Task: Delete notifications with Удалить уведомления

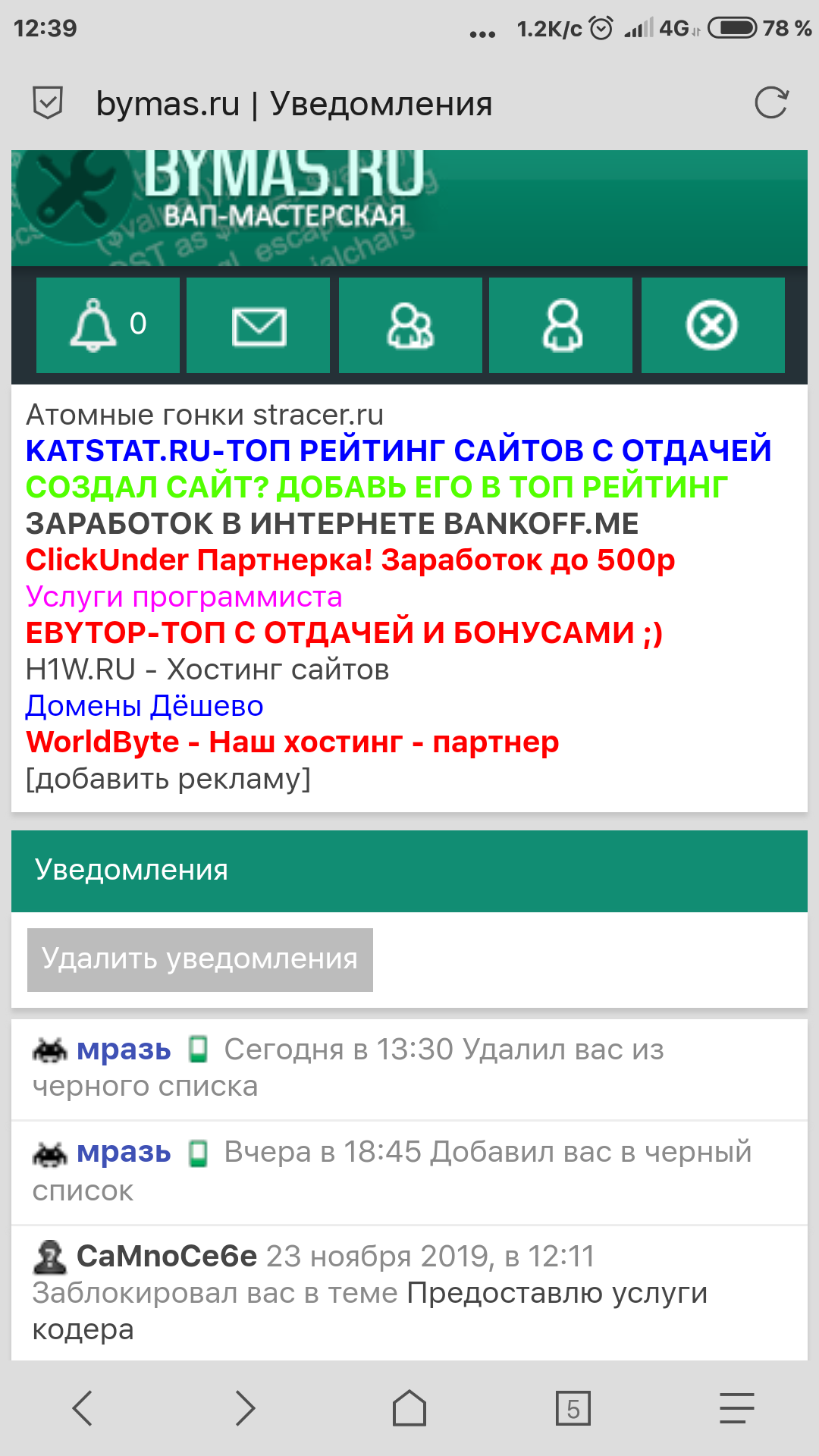Action: (x=200, y=959)
